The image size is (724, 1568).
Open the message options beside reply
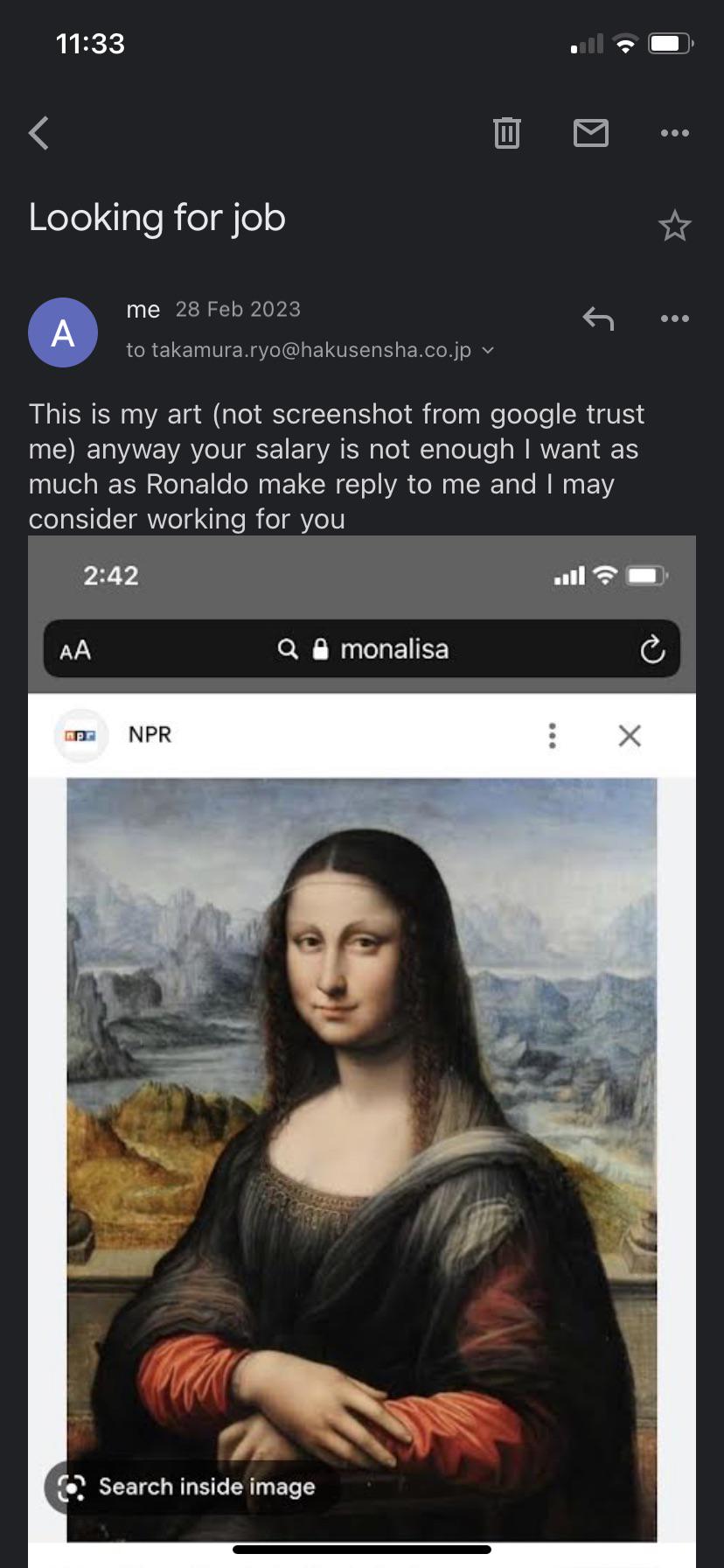coord(674,318)
